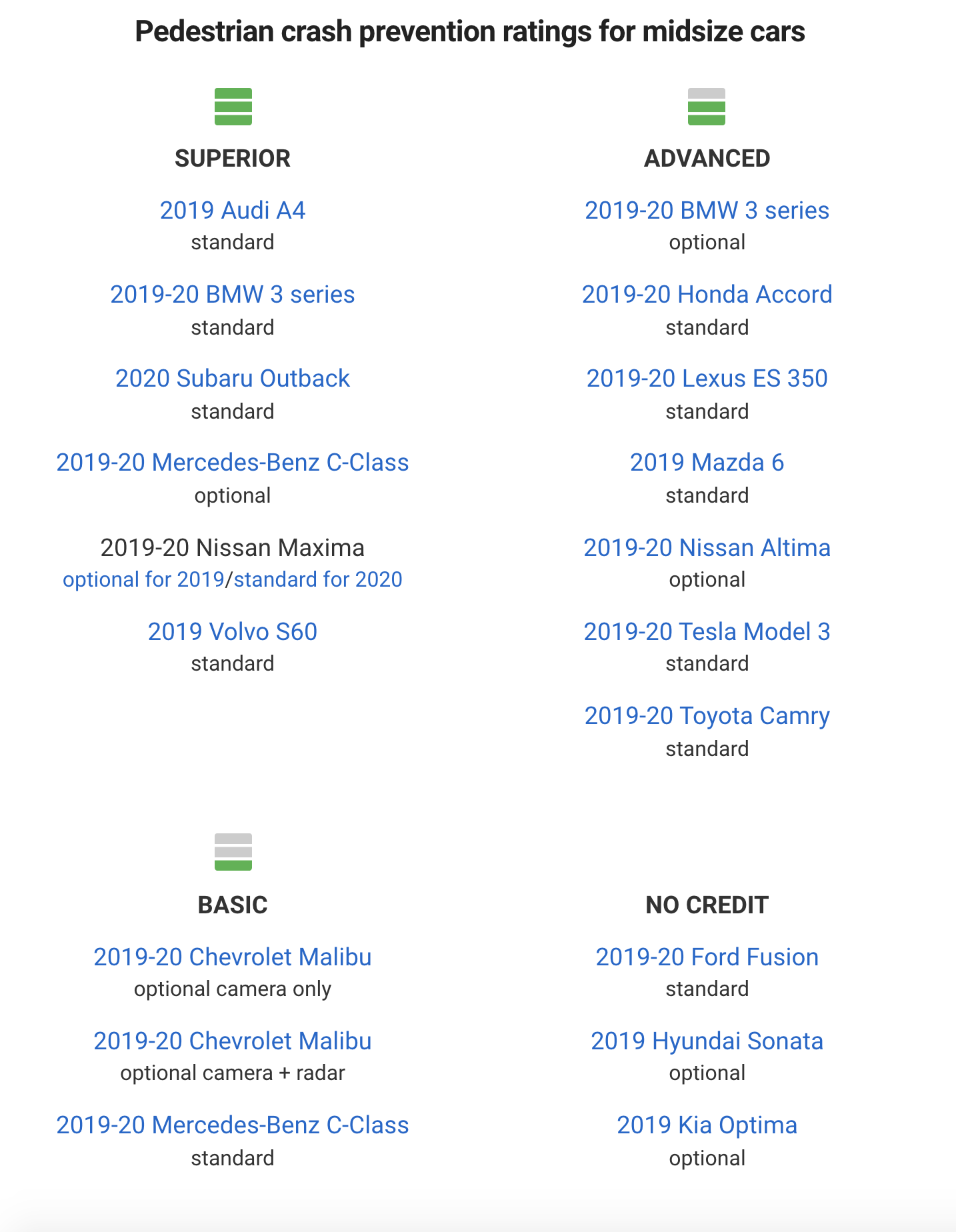The image size is (956, 1232).
Task: Open the BMW 3 series link under Advanced
Action: coord(707,211)
